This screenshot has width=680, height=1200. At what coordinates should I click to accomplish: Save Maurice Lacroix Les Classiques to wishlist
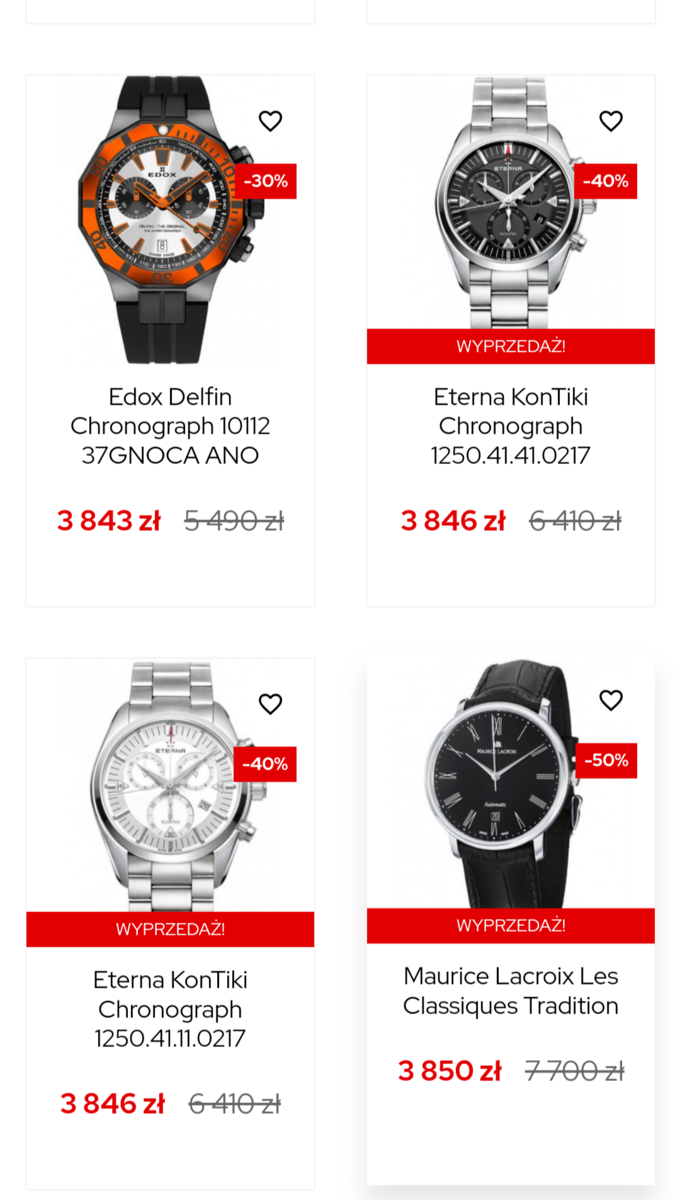(x=611, y=700)
